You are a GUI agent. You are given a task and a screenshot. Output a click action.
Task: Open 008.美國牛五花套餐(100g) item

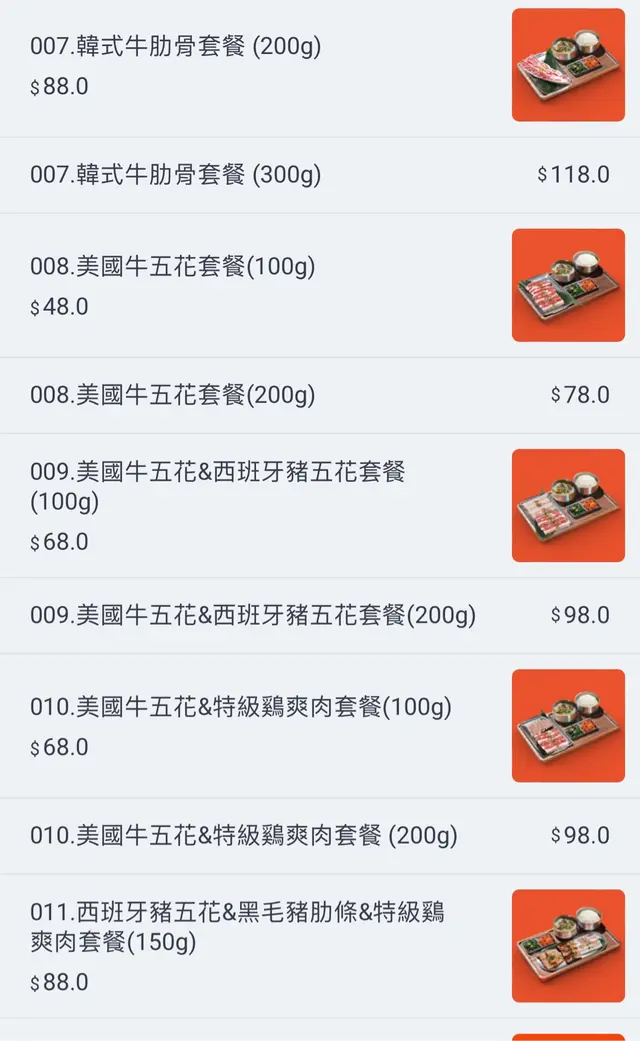(x=173, y=267)
